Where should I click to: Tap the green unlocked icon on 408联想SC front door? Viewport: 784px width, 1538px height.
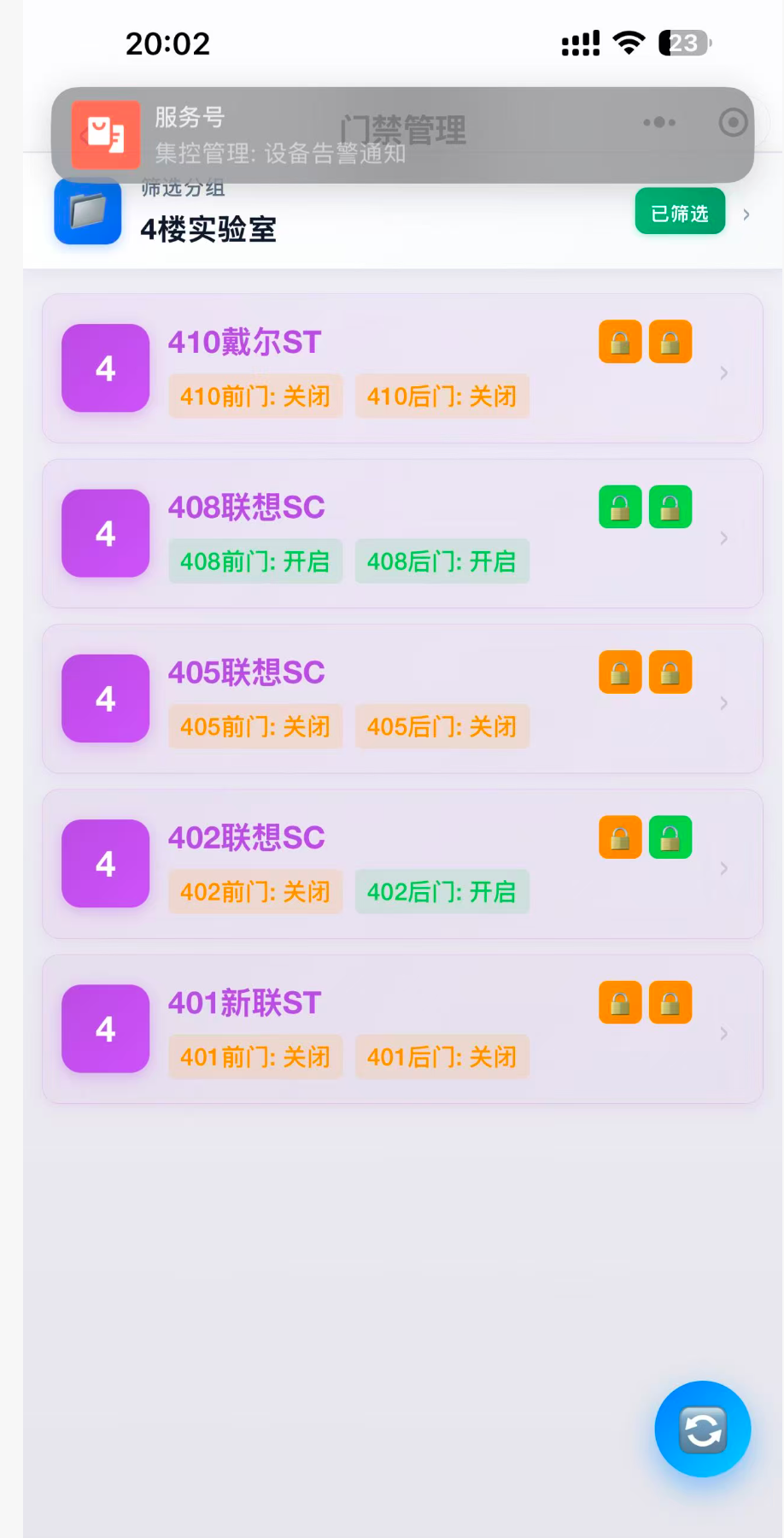620,506
